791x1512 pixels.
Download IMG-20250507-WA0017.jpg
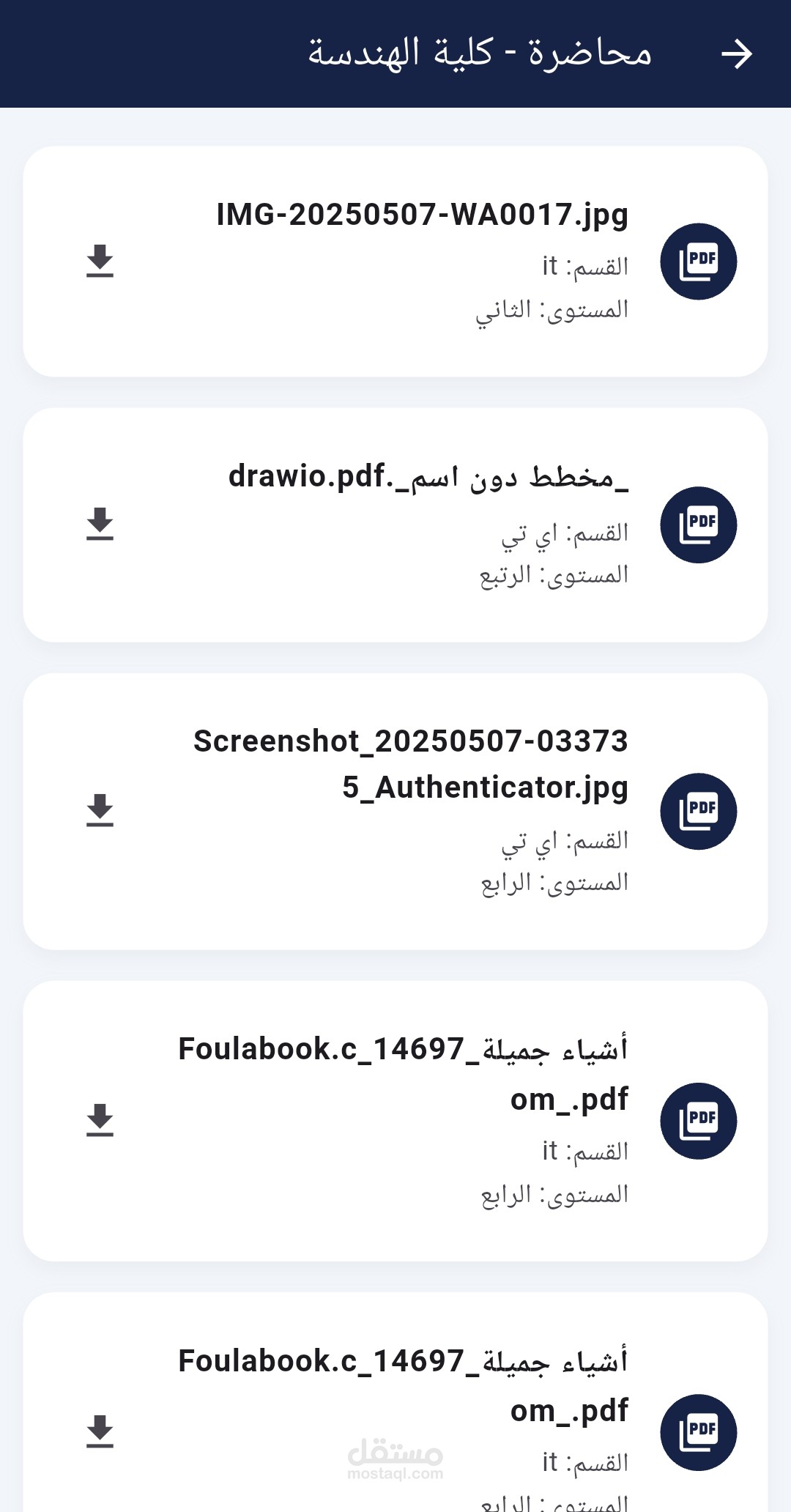click(x=100, y=262)
